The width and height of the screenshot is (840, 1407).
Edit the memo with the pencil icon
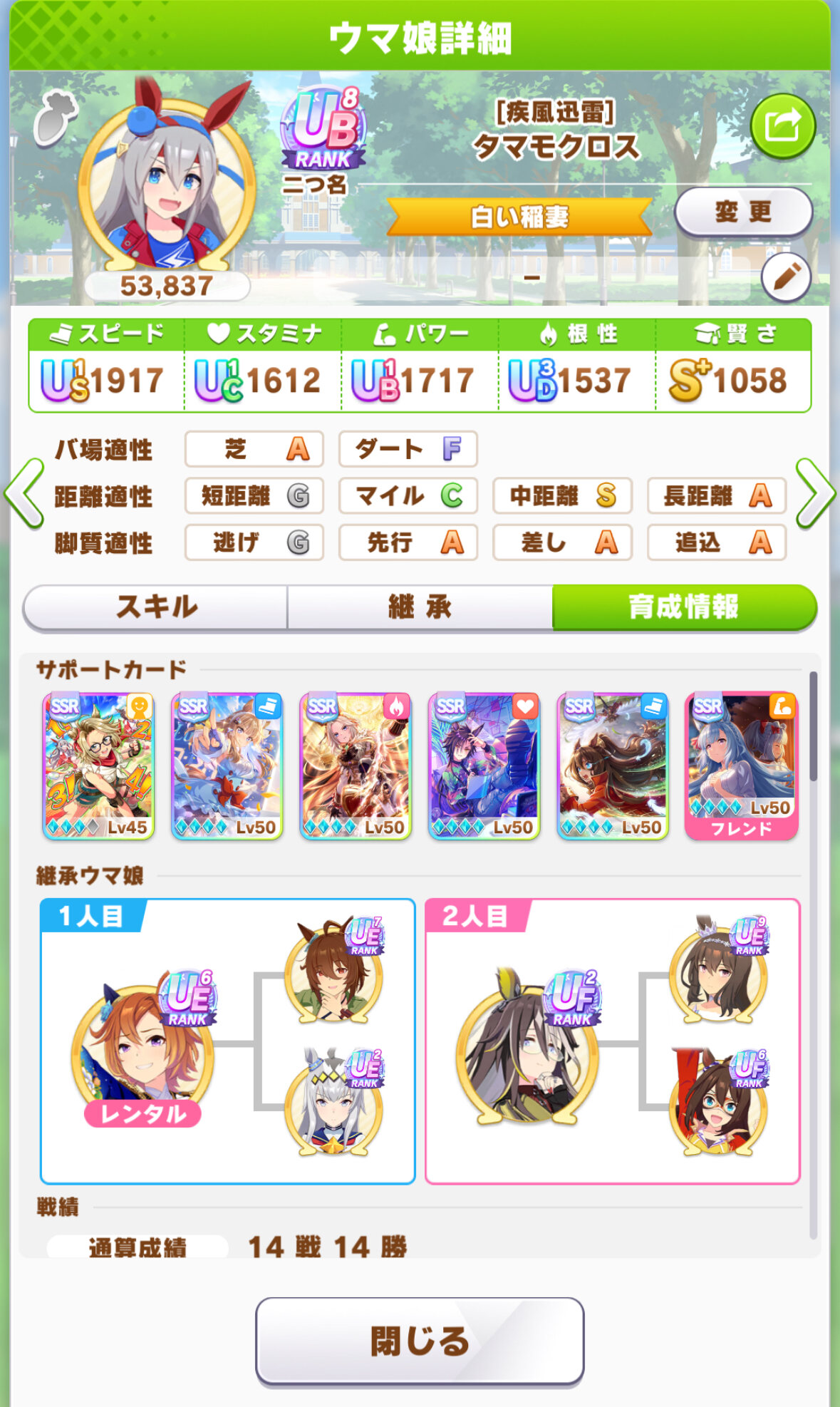[x=786, y=277]
